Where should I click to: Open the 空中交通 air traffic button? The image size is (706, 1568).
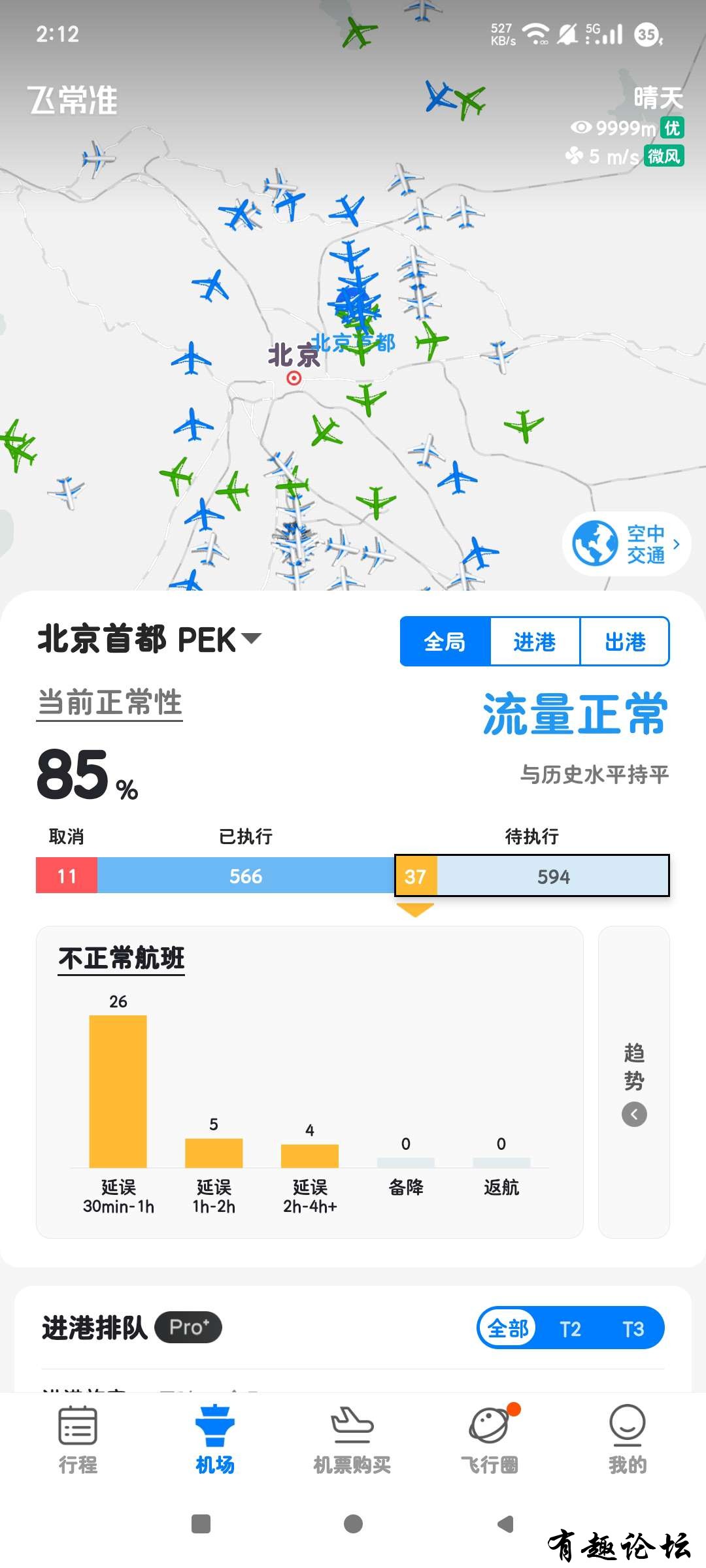(x=626, y=544)
